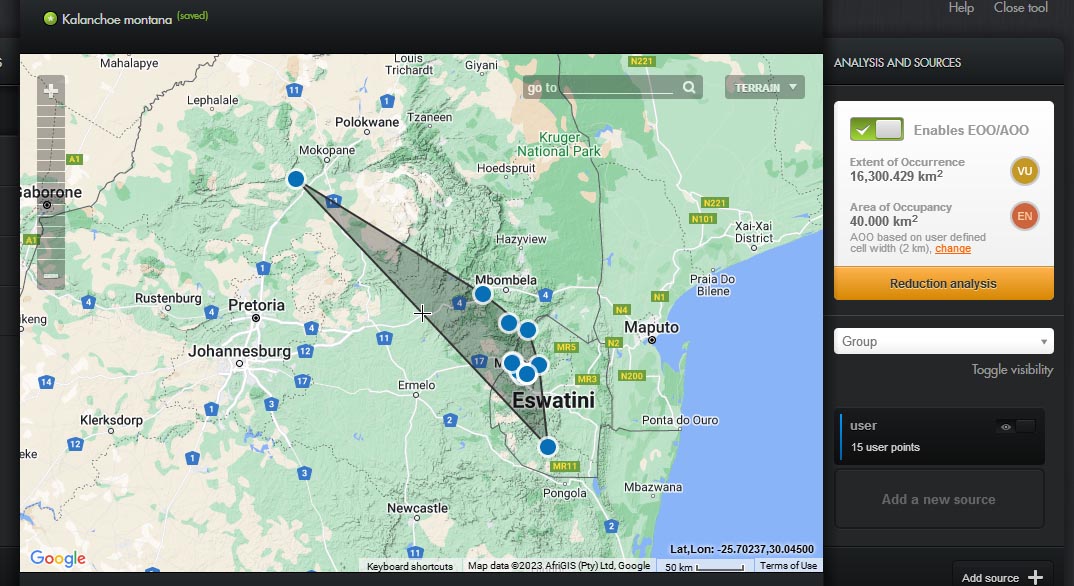Select the occurrence point near Pongola
The height and width of the screenshot is (586, 1074).
click(x=547, y=446)
